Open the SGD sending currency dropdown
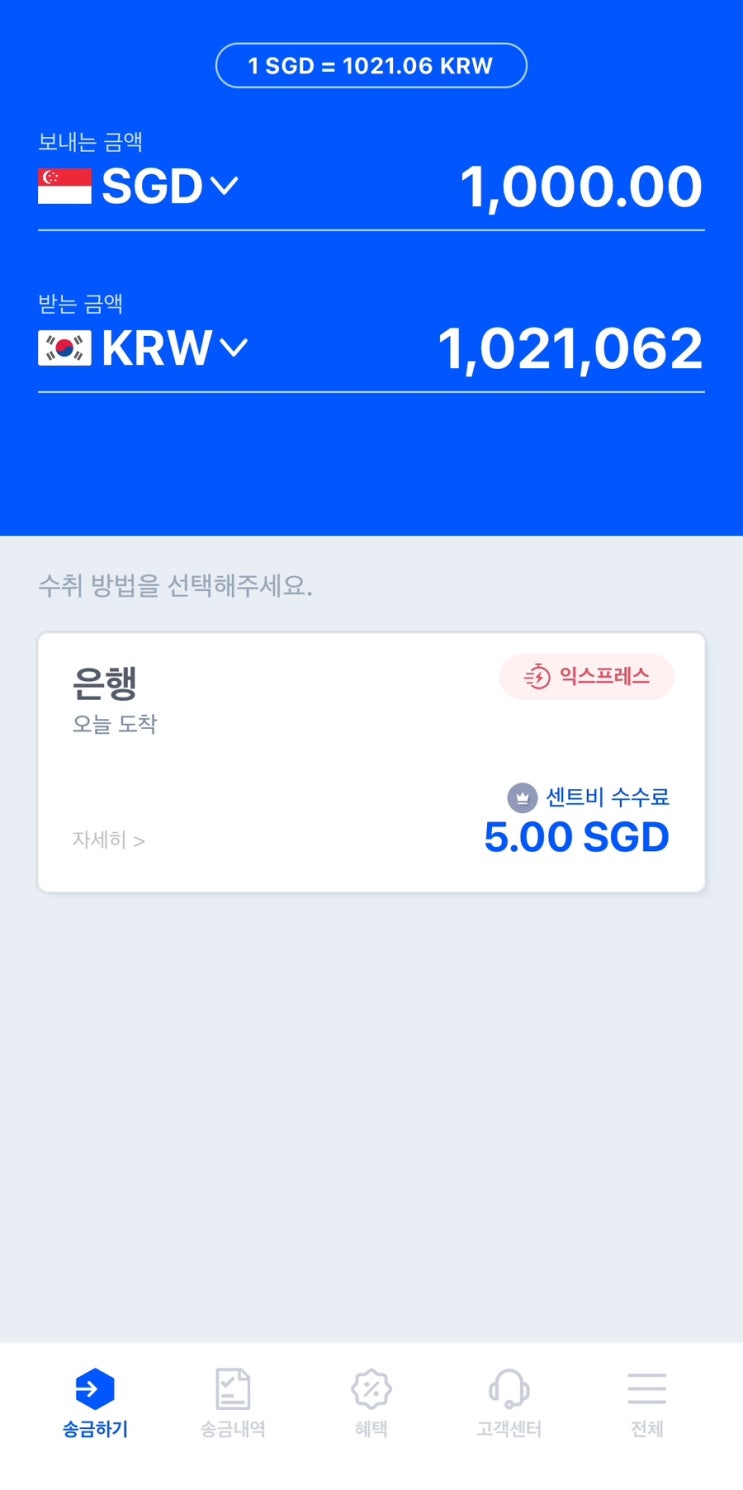The height and width of the screenshot is (1490, 743). 138,186
